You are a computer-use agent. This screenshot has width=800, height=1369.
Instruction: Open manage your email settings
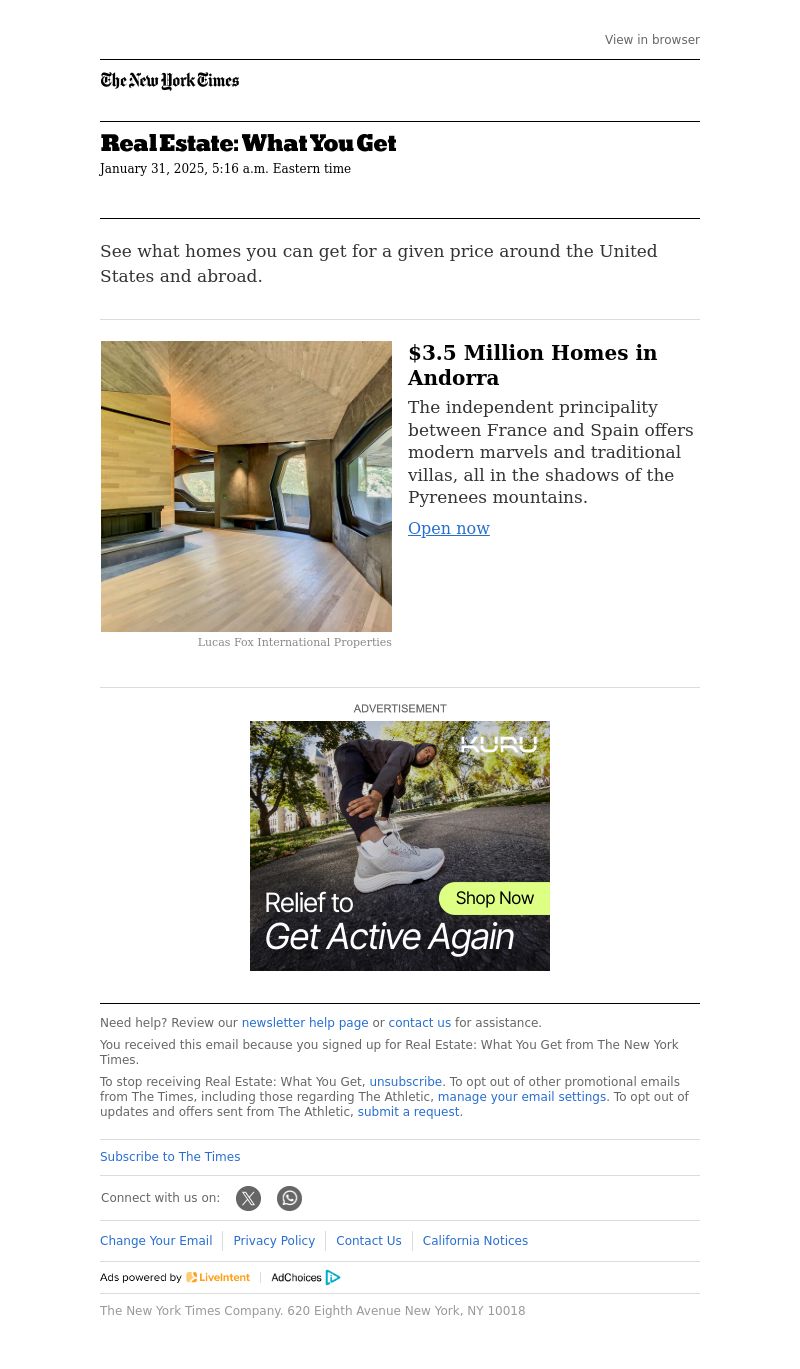[521, 1097]
